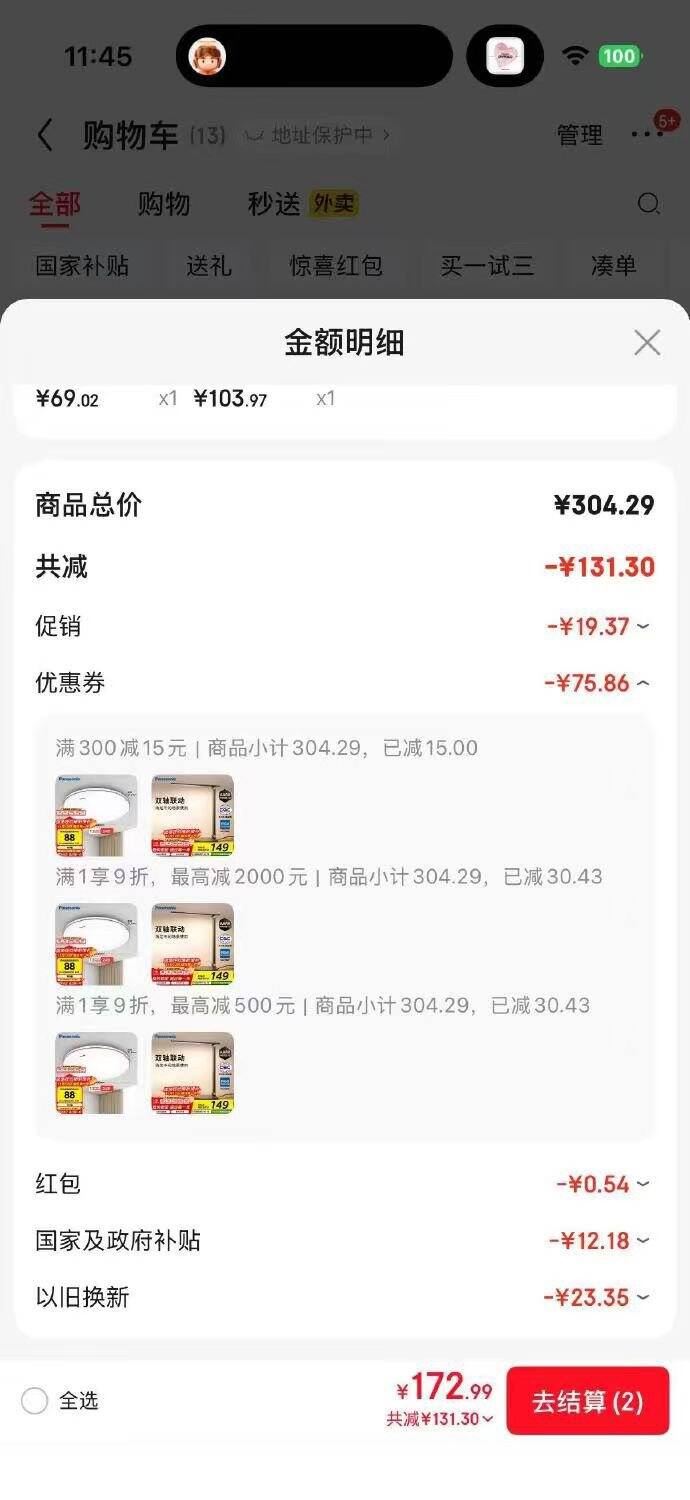Select the 凑单 filter chip
The image size is (690, 1500).
[613, 266]
